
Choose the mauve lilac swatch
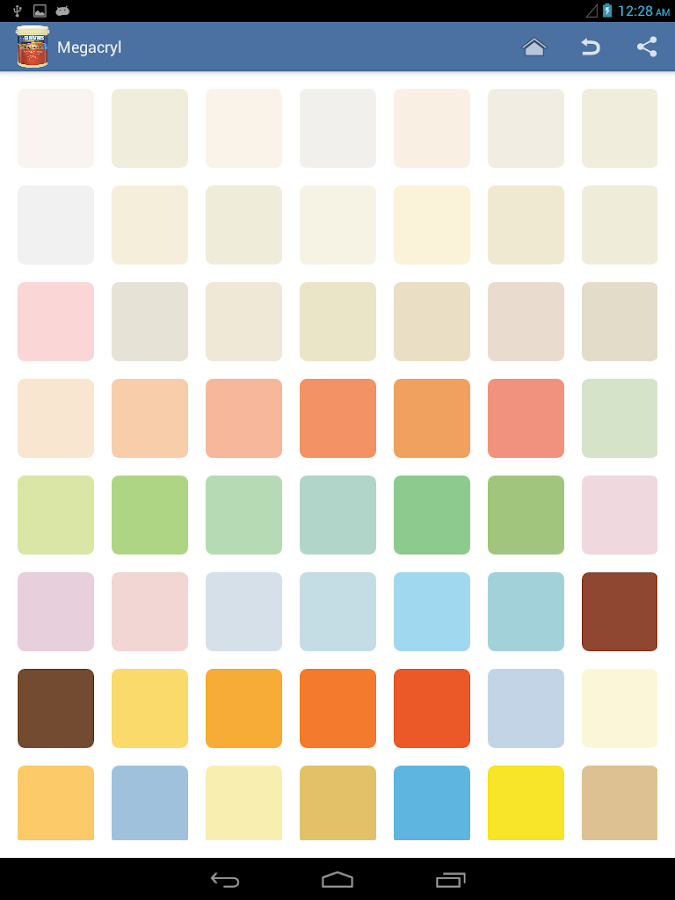pos(56,611)
